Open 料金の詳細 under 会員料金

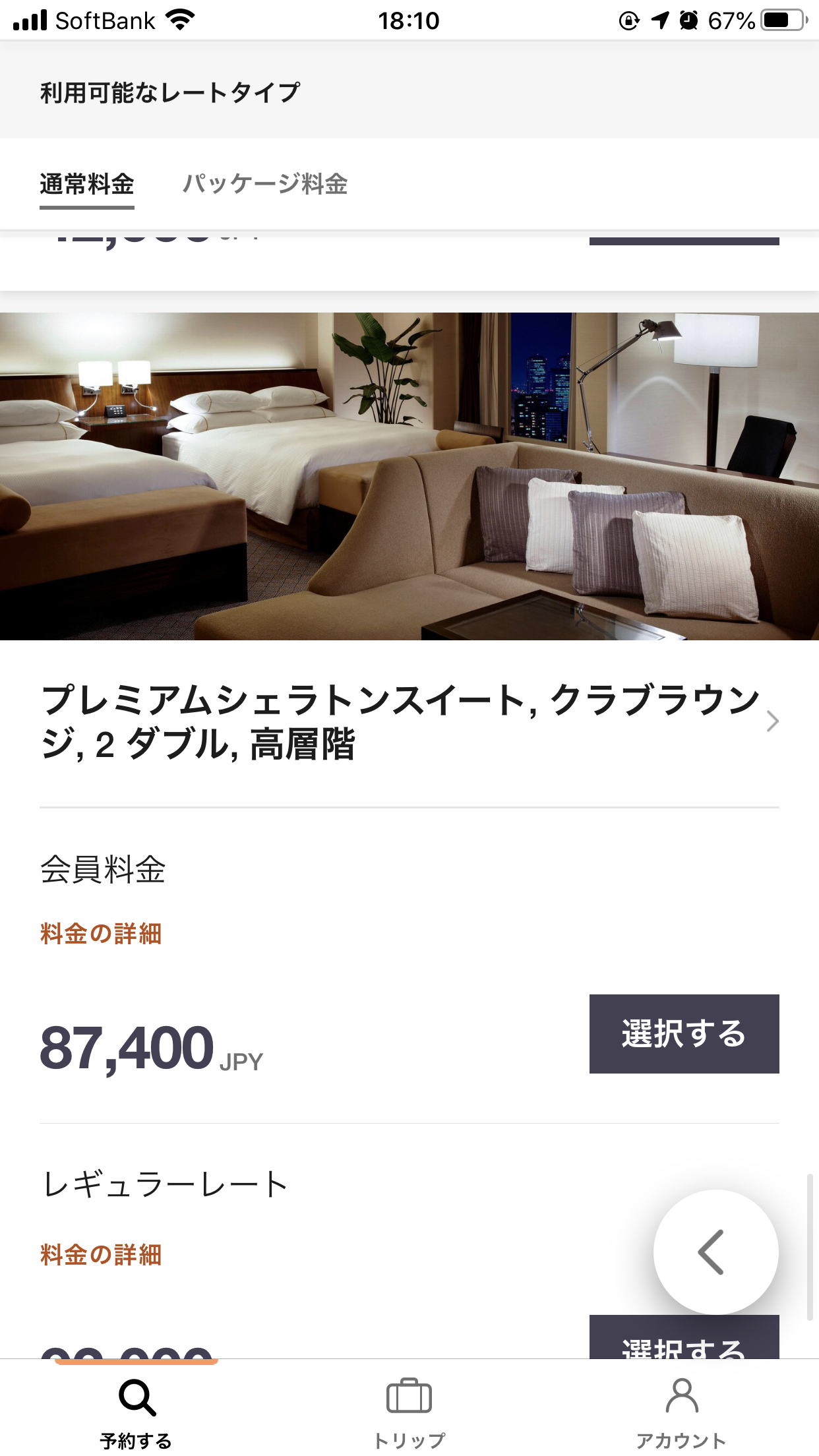click(x=101, y=934)
